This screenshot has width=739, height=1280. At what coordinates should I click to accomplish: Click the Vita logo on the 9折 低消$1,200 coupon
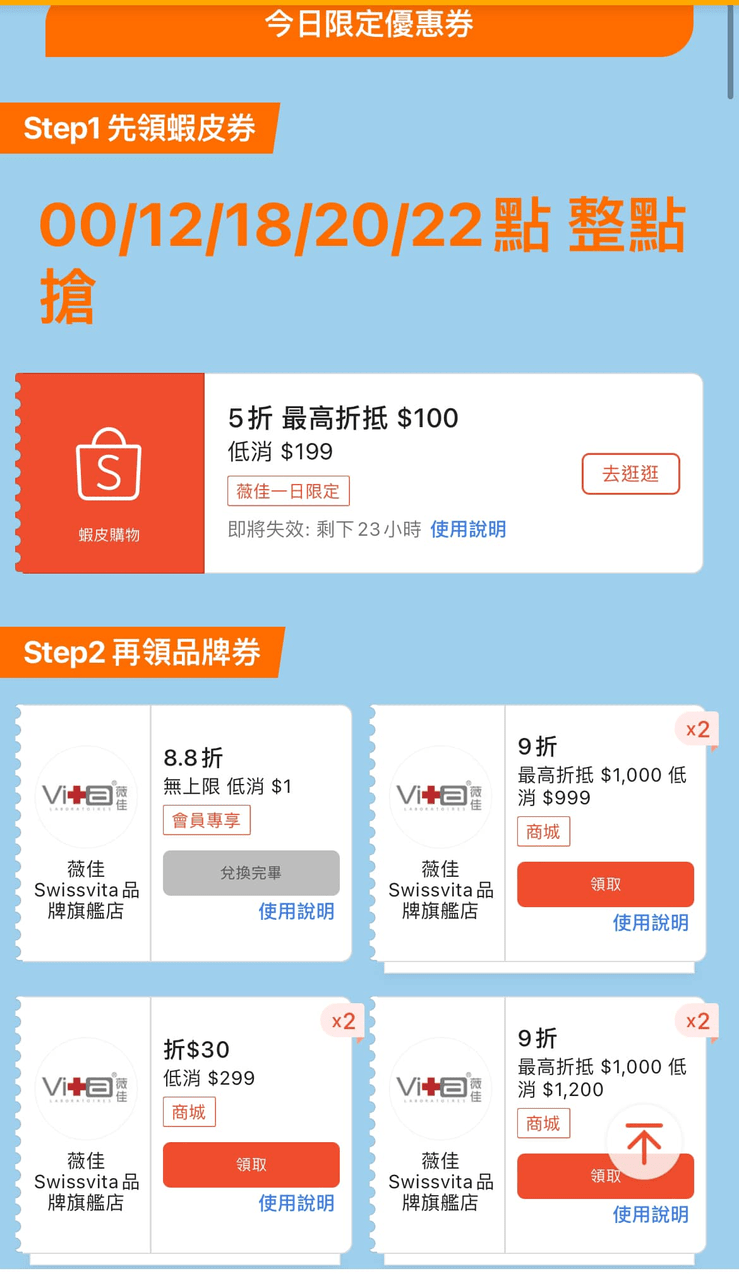click(x=440, y=1087)
